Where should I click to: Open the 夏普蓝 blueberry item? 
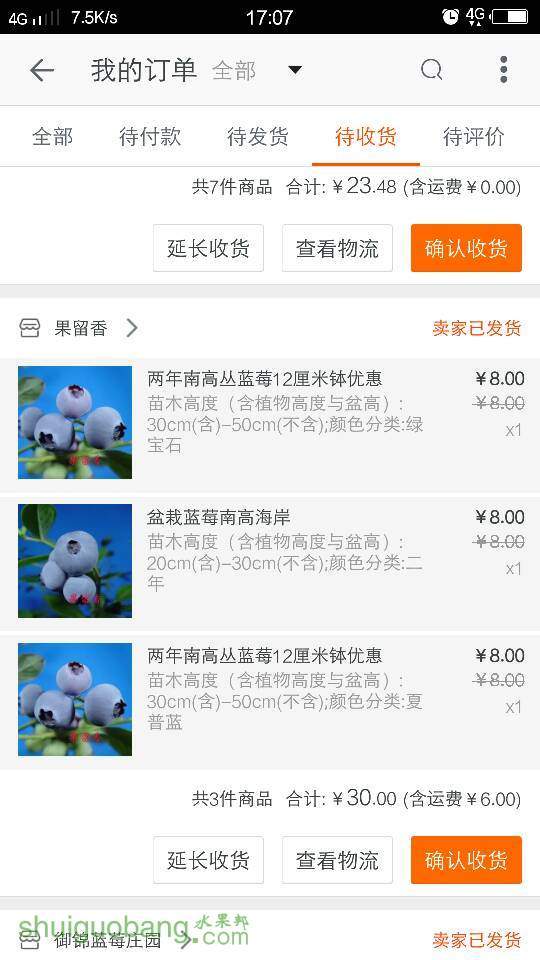coord(270,699)
